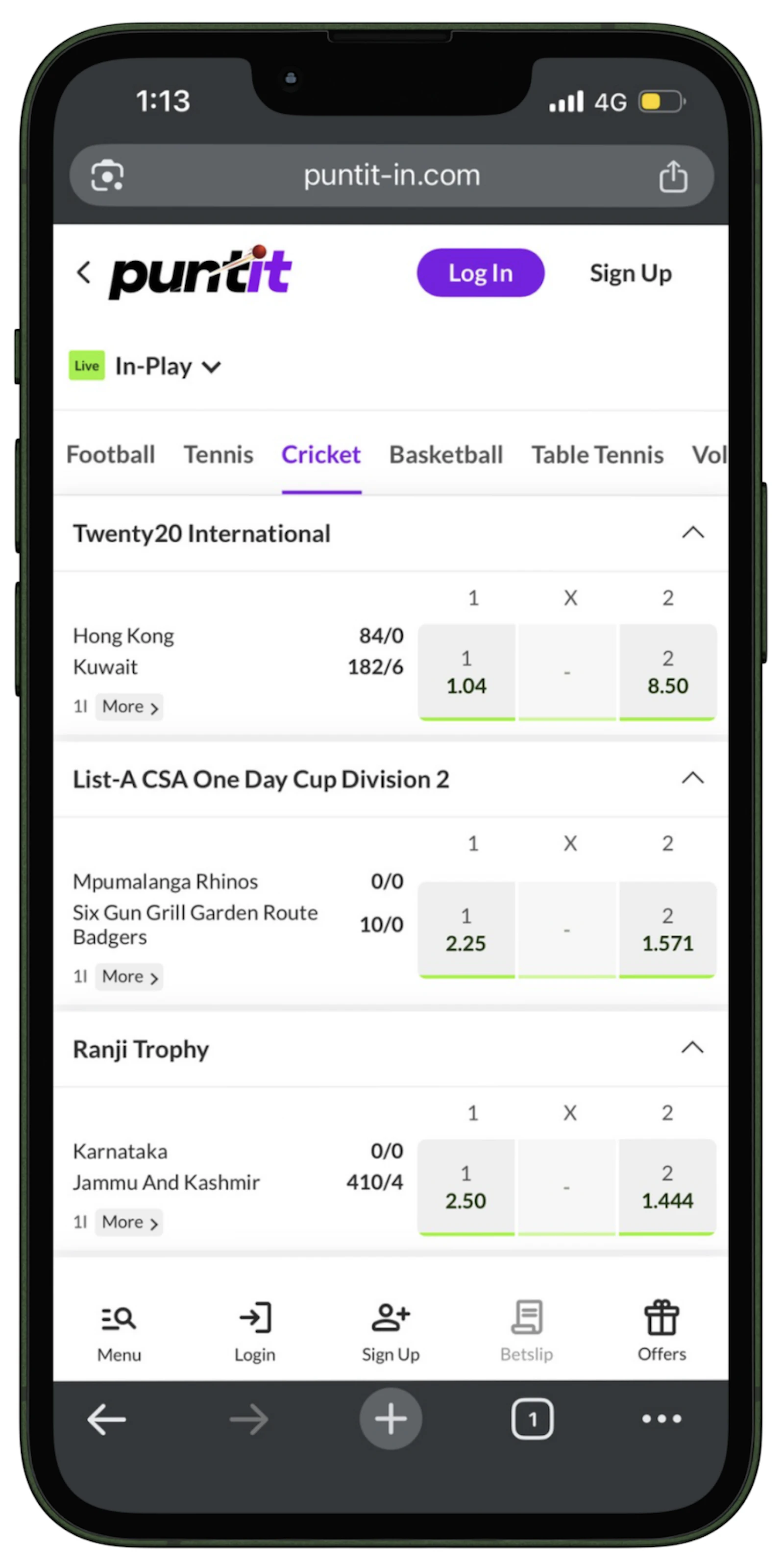Go back using the arrow beside Puntit logo
The height and width of the screenshot is (1568, 784).
(x=84, y=273)
